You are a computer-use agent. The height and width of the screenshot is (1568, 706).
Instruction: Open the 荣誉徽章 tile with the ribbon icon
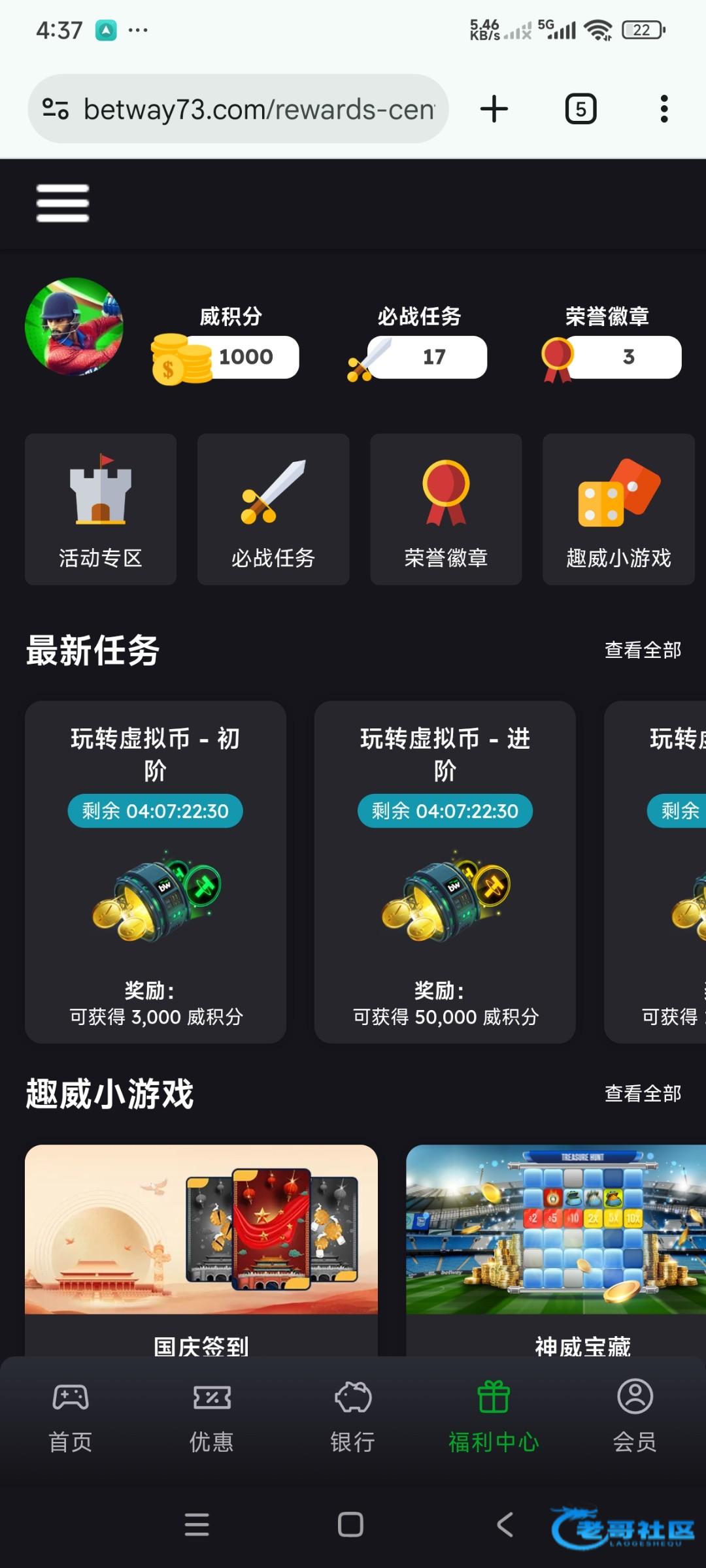coord(446,509)
